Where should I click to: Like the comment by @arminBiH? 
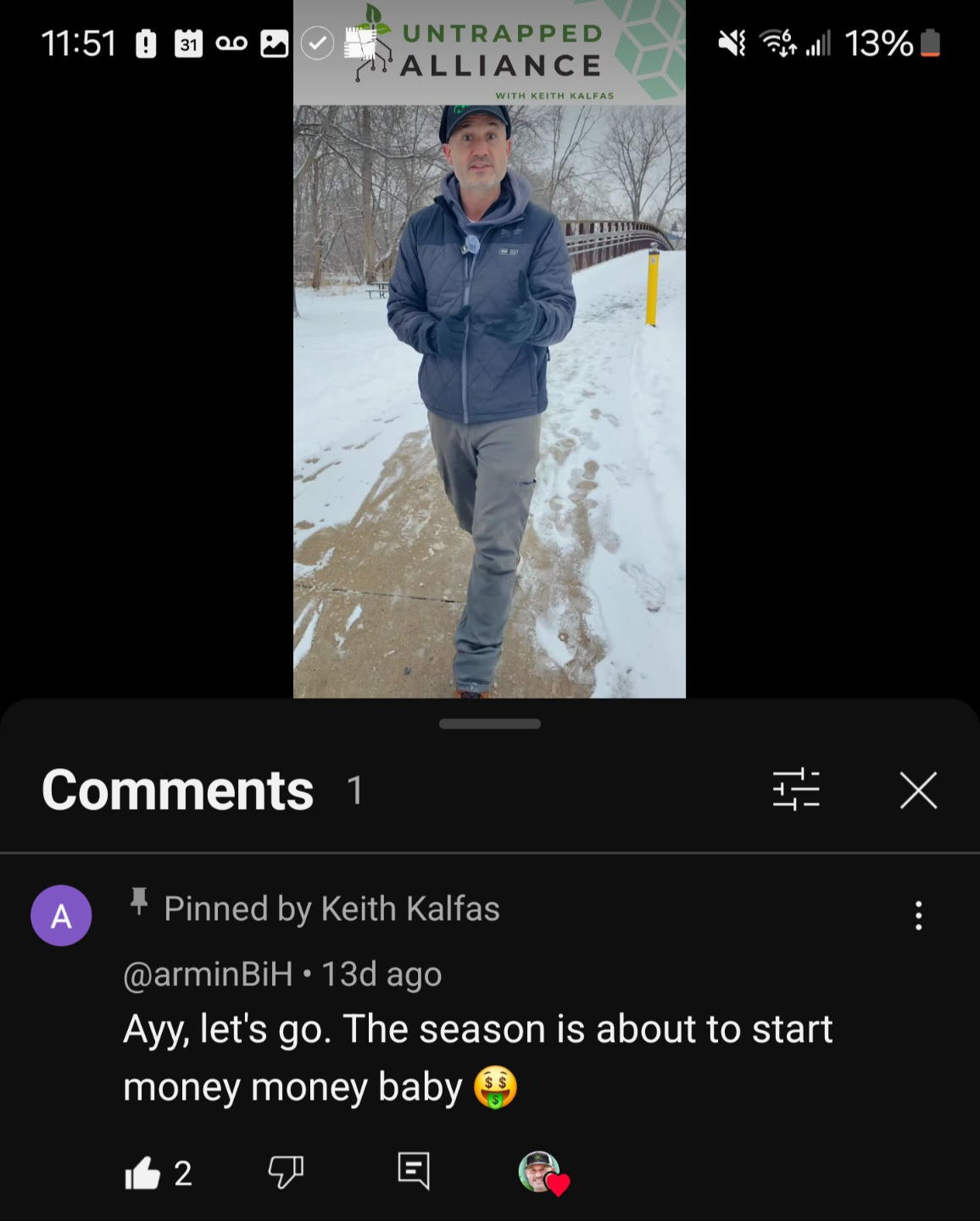coord(142,1174)
